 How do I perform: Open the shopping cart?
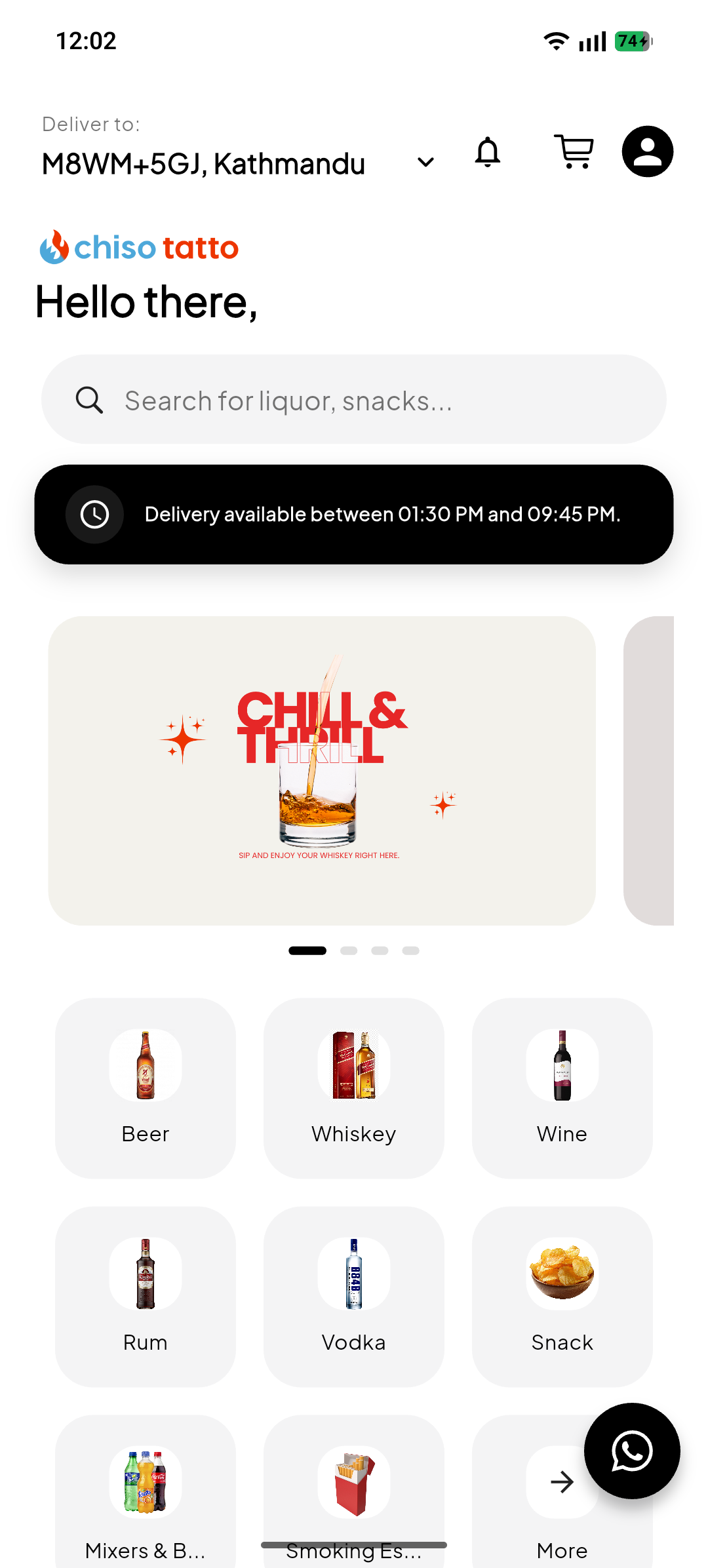[x=574, y=152]
